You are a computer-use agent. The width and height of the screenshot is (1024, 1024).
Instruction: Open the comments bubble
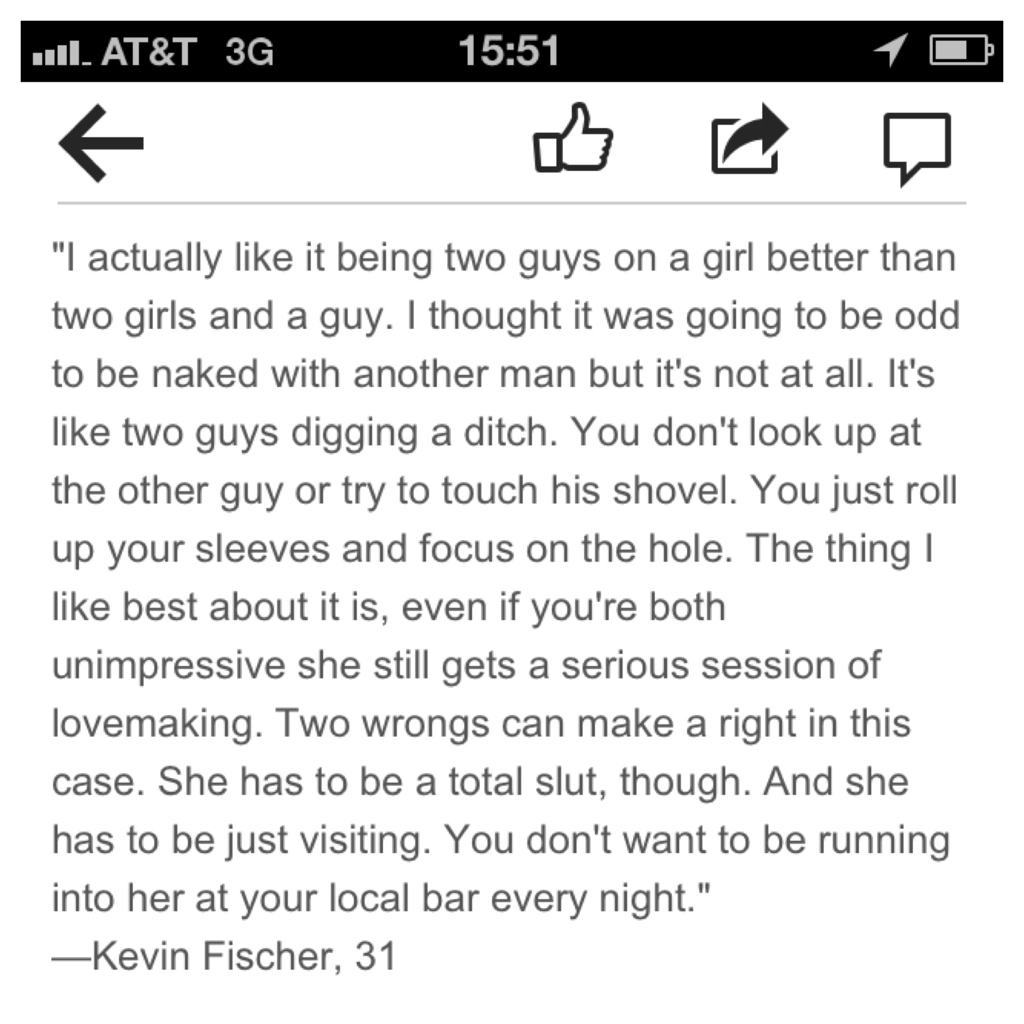pos(916,146)
